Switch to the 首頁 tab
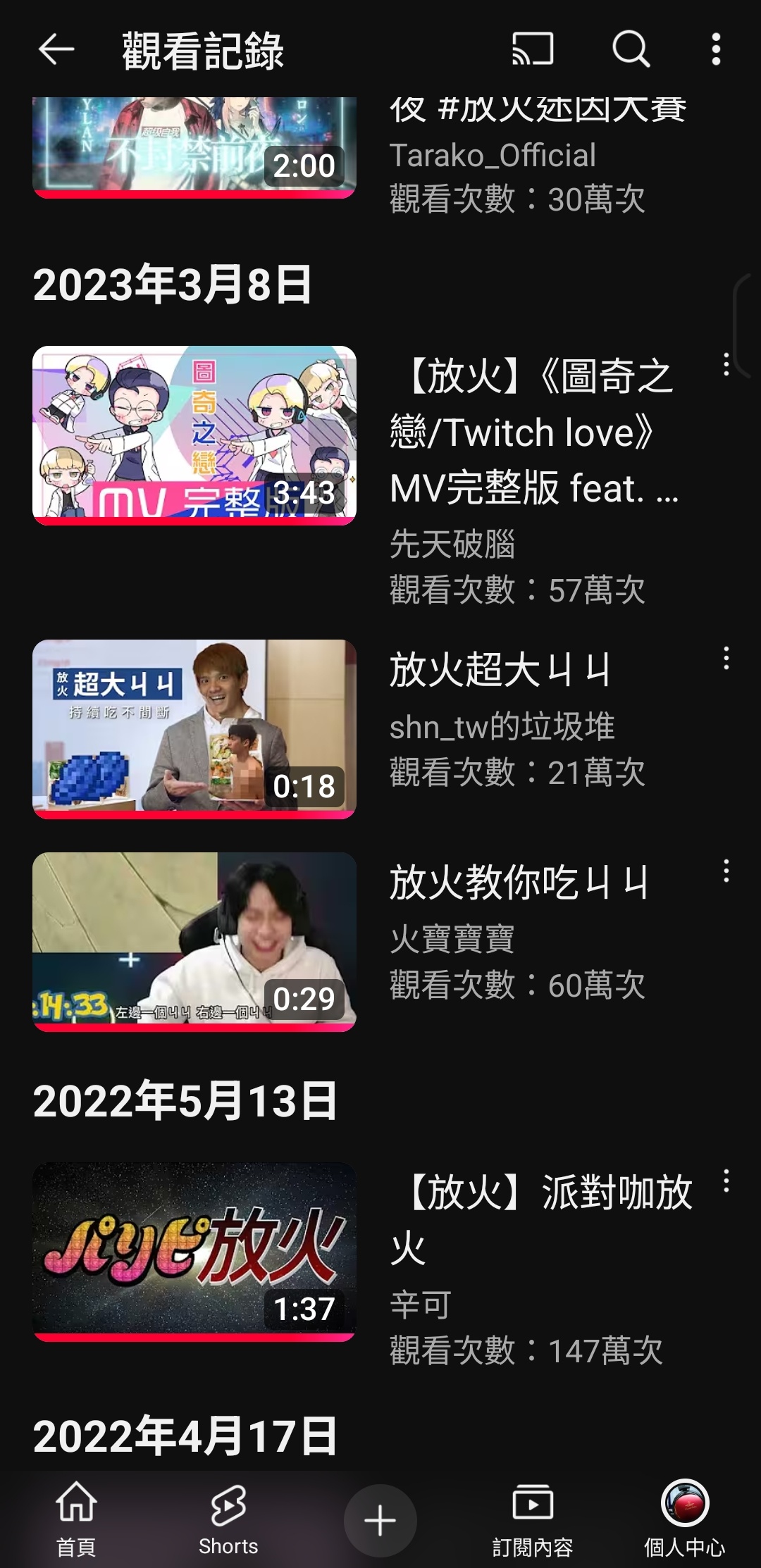The width and height of the screenshot is (761, 1568). click(x=76, y=1517)
